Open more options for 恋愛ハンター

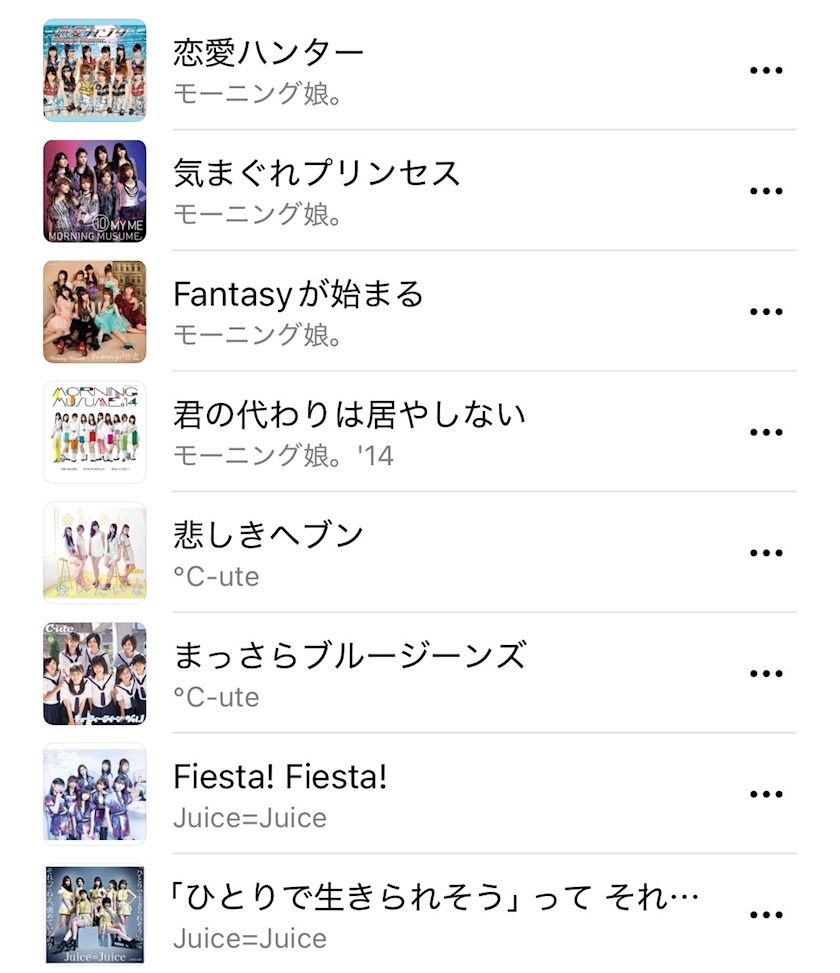(x=765, y=70)
